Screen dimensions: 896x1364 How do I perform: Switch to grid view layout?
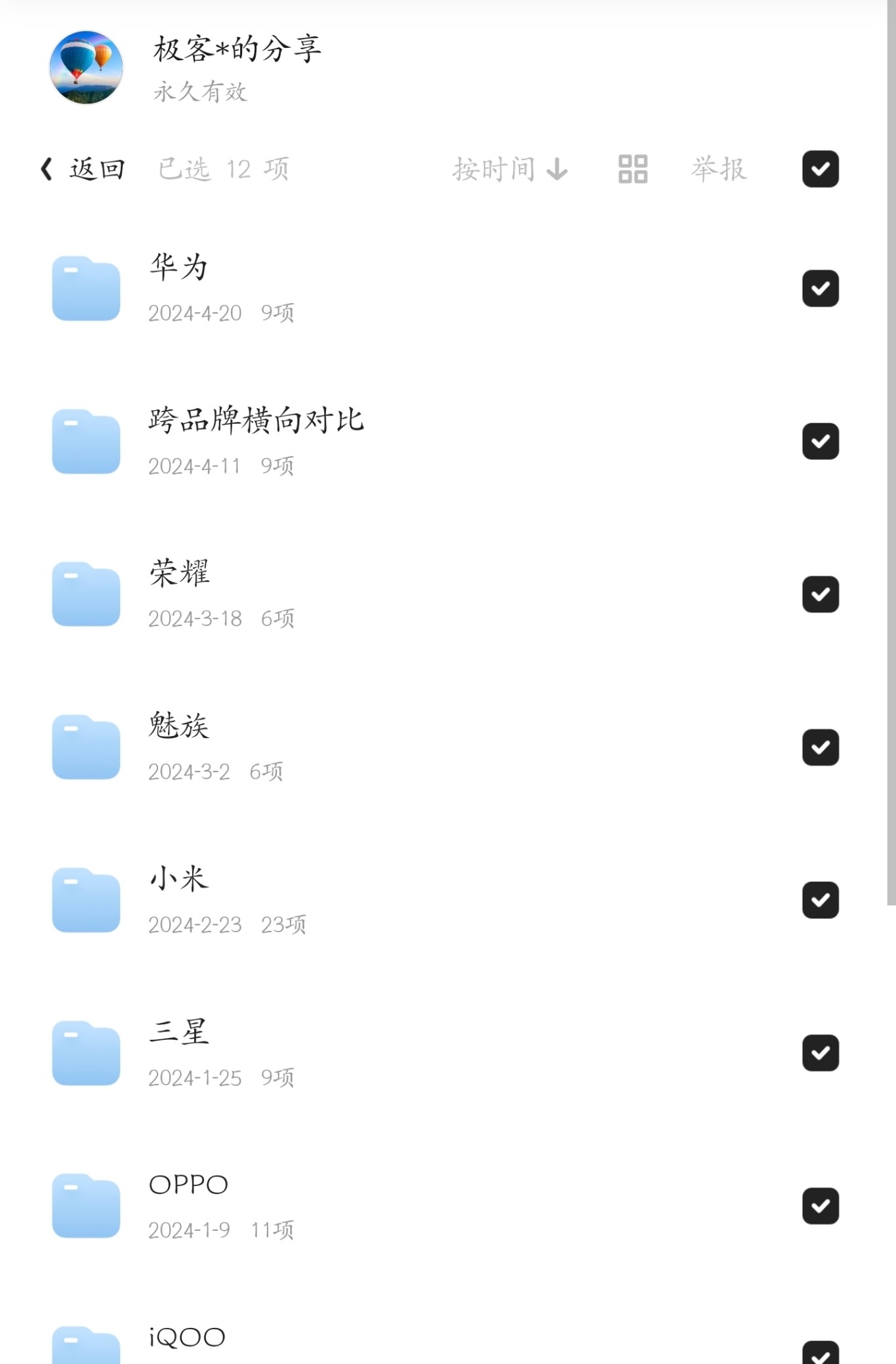click(632, 169)
